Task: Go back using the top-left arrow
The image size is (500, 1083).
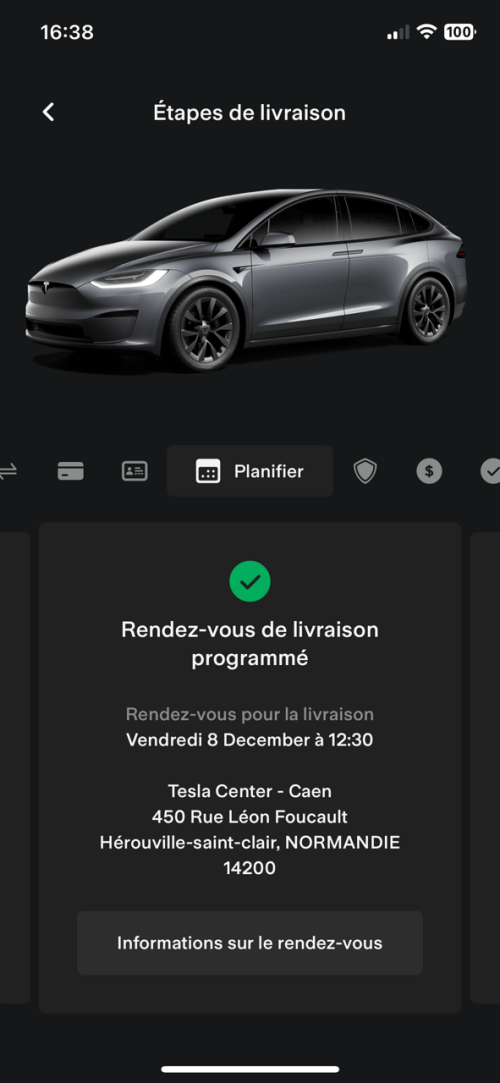Action: click(48, 112)
